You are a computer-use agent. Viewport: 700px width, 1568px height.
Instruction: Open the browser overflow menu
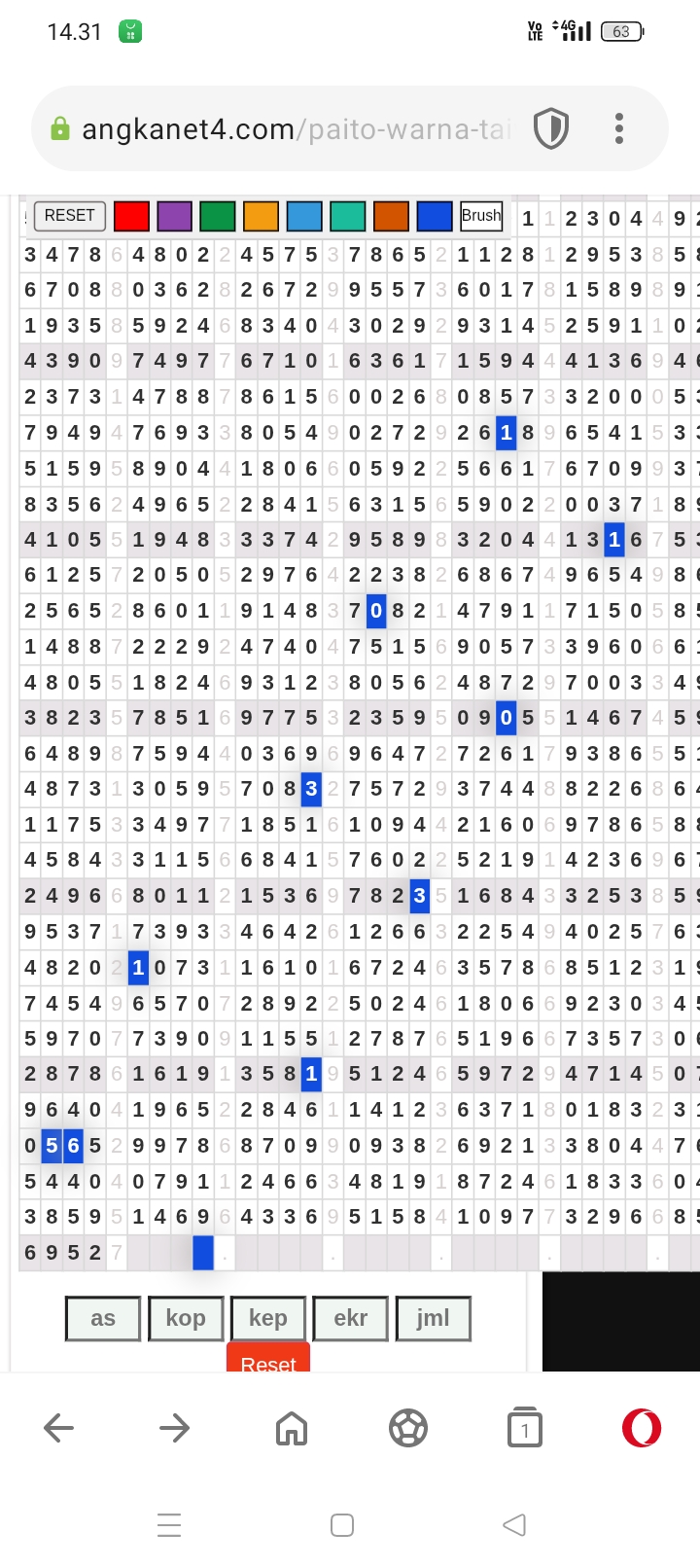pyautogui.click(x=619, y=128)
